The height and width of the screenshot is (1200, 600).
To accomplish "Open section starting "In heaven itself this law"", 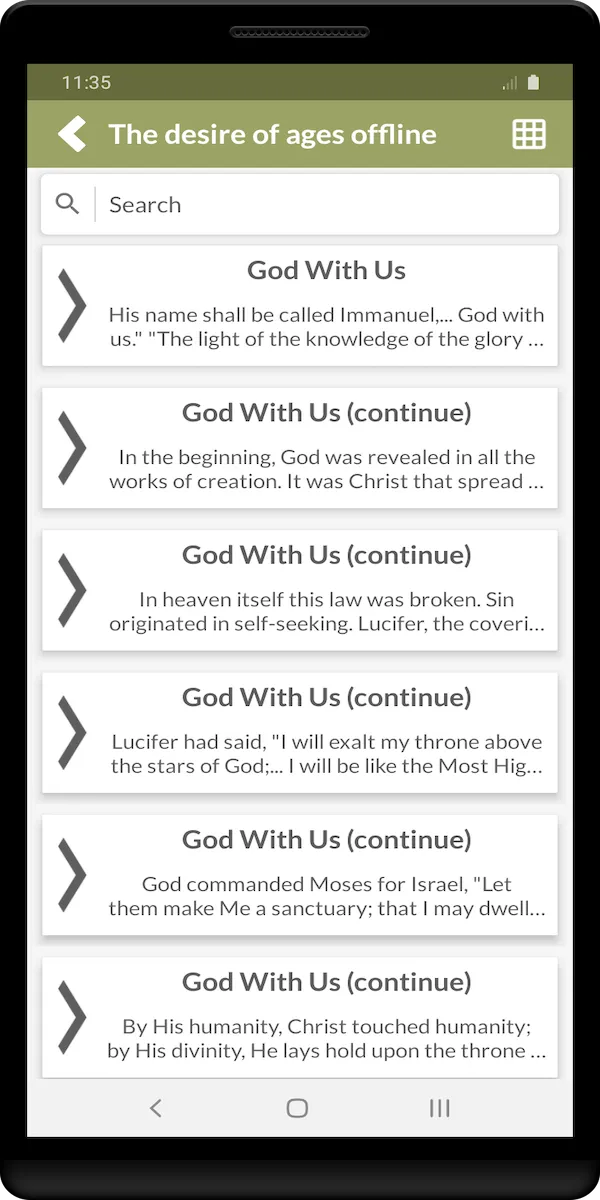I will 299,590.
